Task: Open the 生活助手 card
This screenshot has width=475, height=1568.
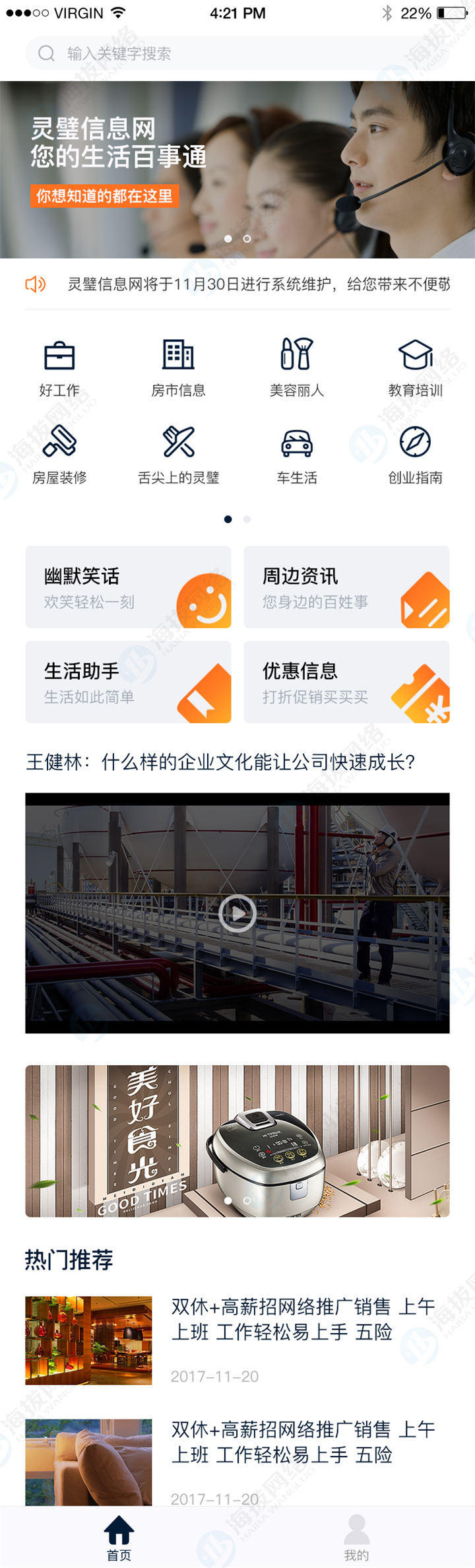Action: pyautogui.click(x=128, y=682)
